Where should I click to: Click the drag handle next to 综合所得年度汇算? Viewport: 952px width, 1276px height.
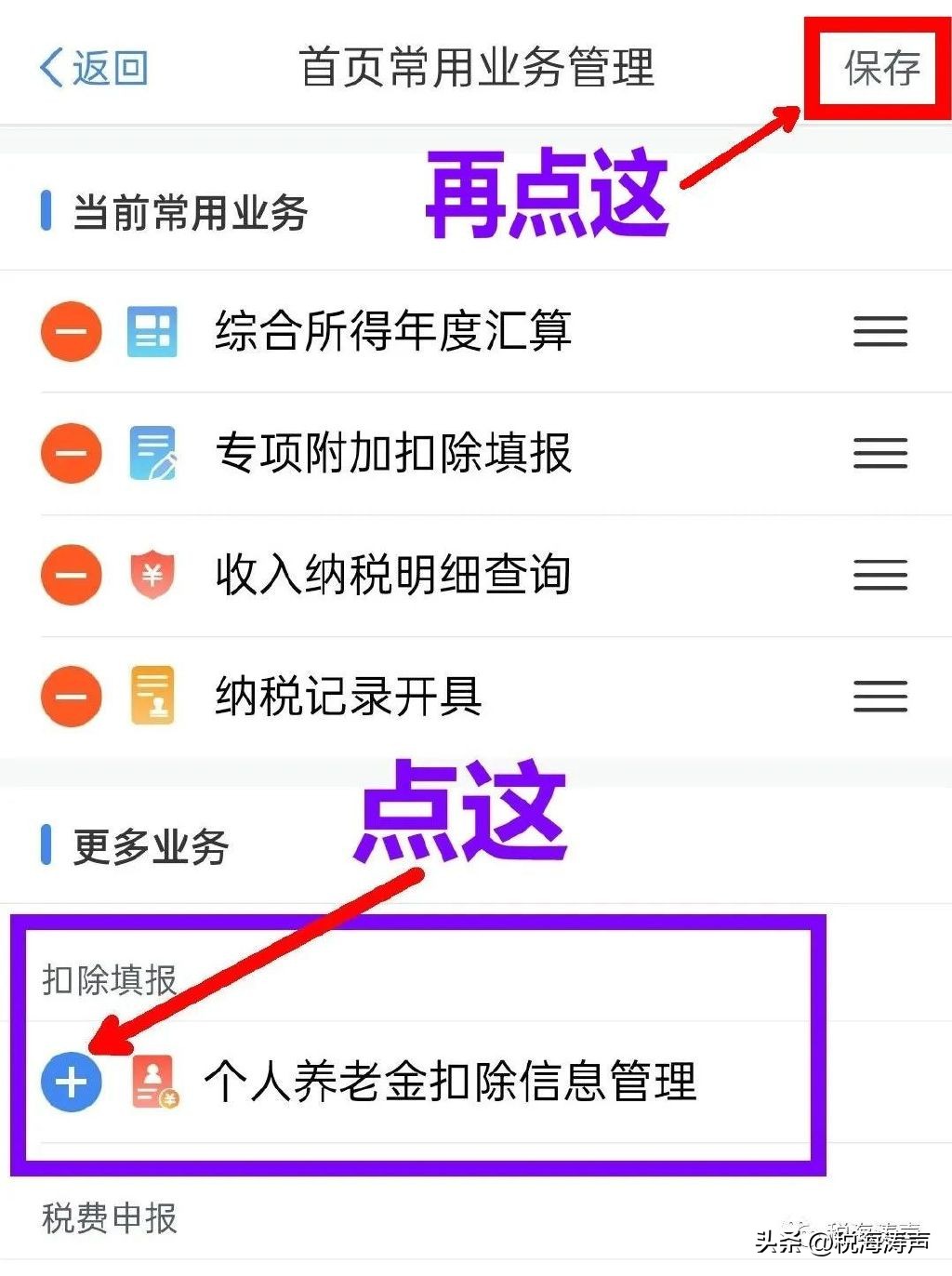point(879,332)
